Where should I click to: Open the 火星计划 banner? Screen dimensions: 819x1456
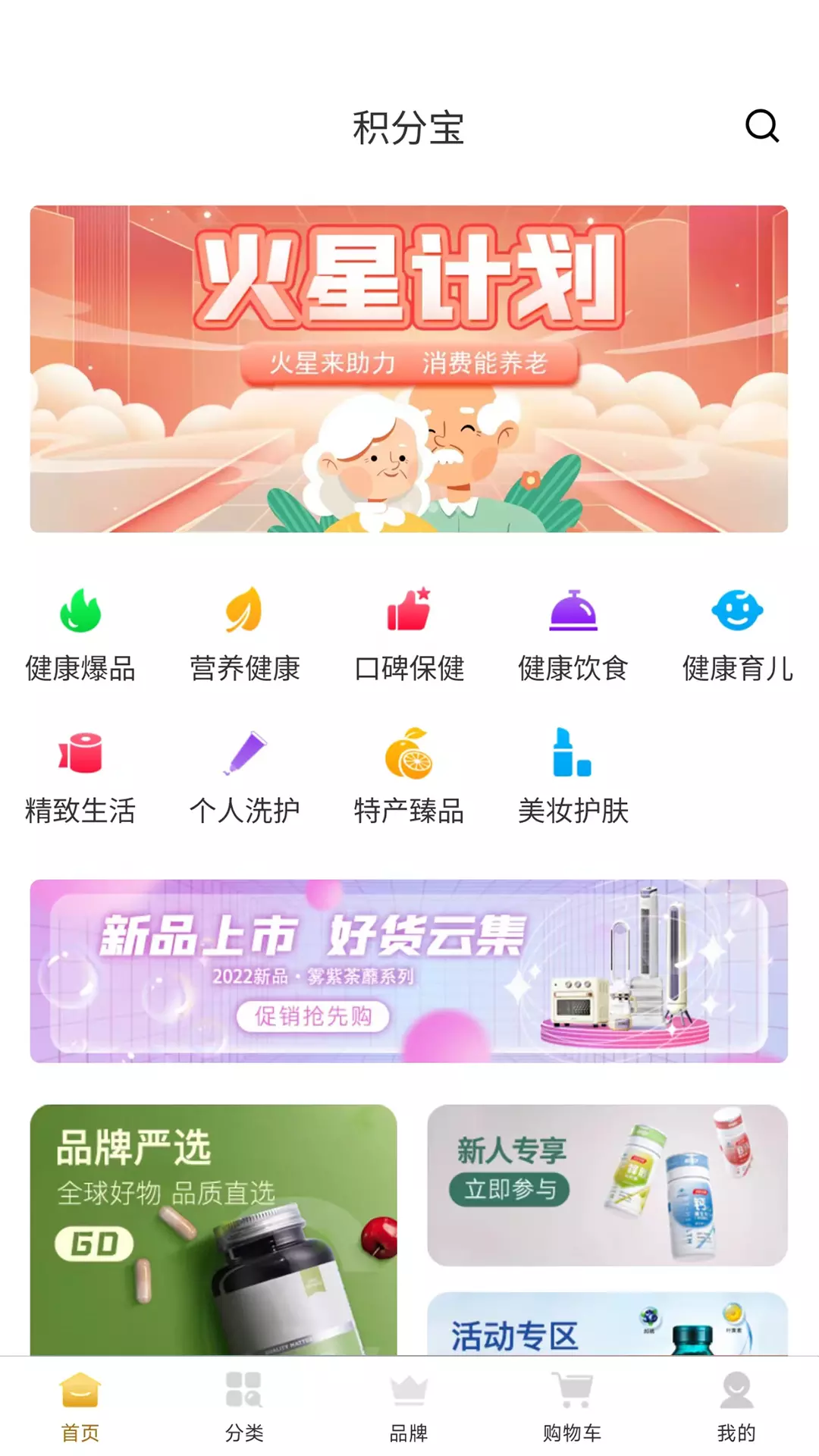pos(409,369)
